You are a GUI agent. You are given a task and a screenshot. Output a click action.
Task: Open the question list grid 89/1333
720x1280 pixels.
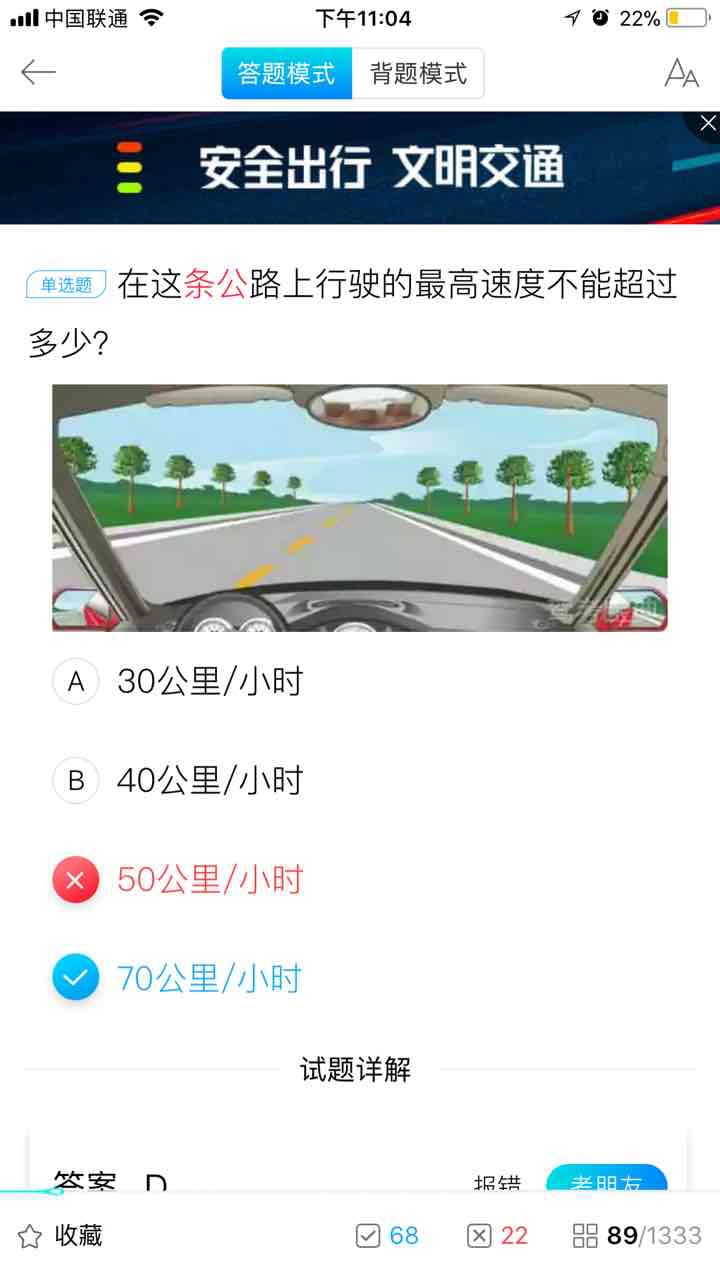click(x=637, y=1236)
